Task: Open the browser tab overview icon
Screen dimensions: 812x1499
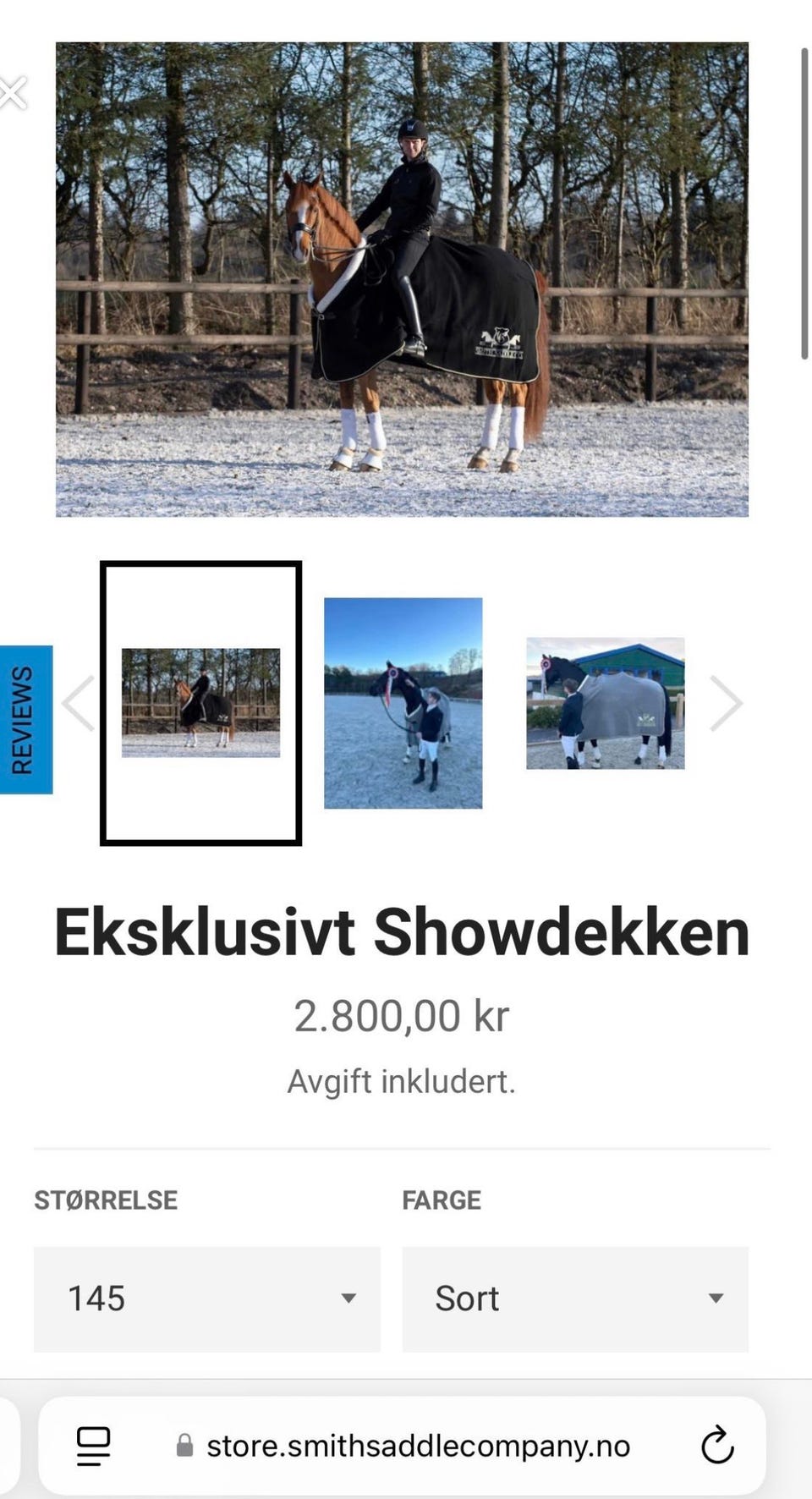Action: click(93, 1447)
